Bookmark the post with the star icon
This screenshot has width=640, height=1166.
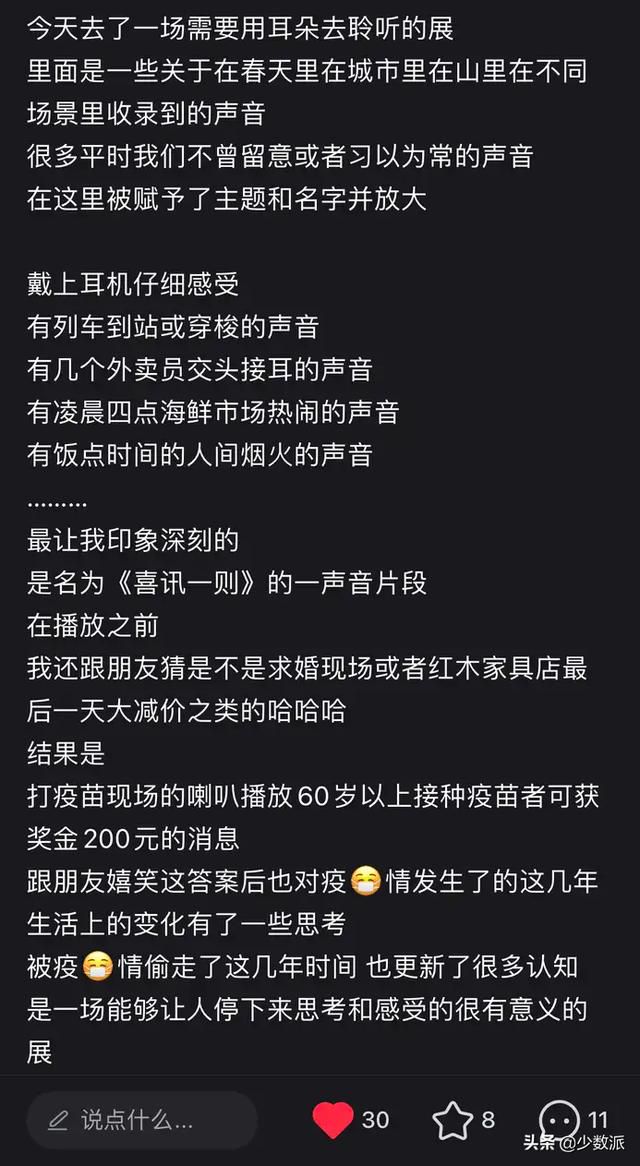[453, 1121]
